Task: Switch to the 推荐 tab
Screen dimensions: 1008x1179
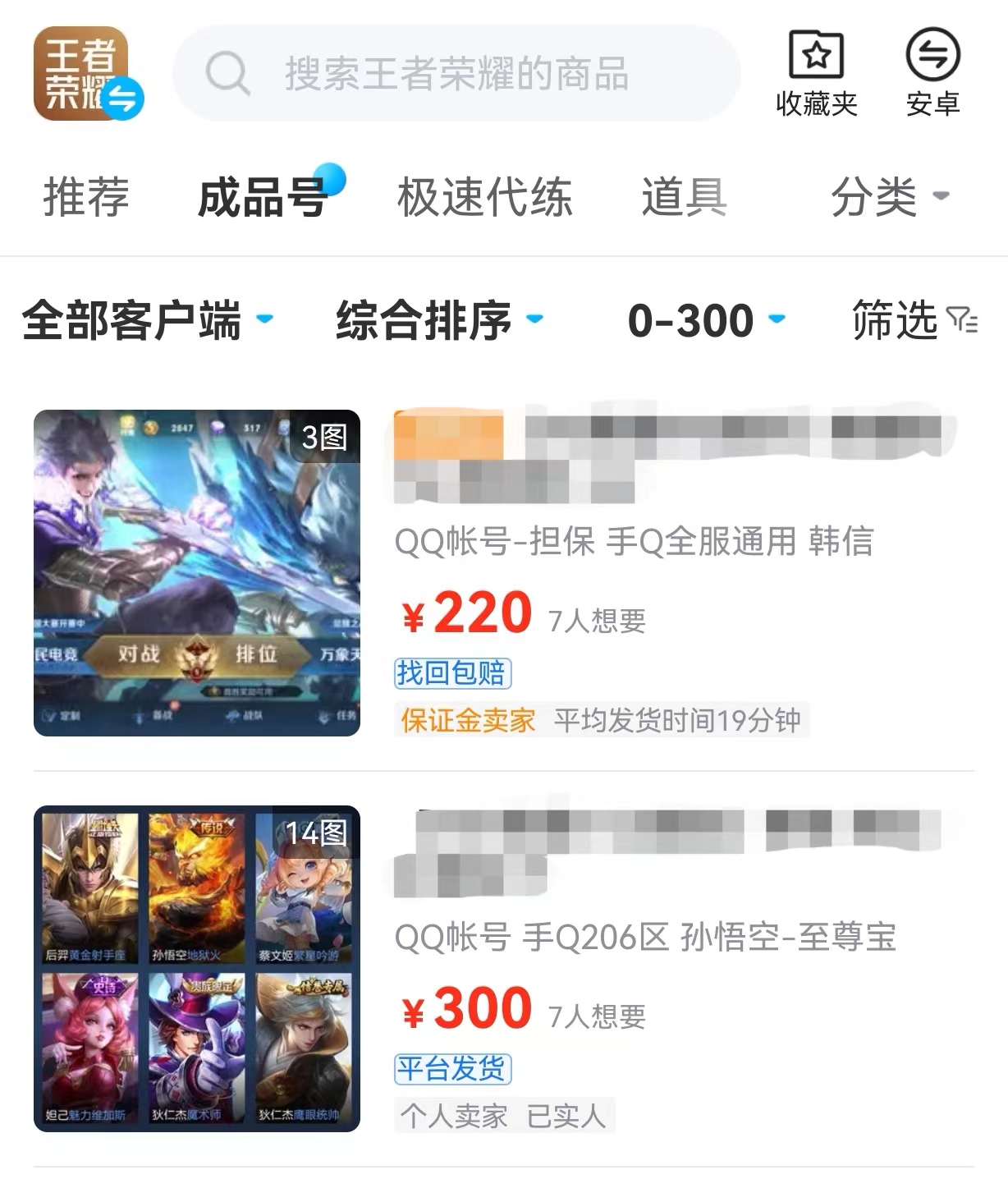Action: point(86,197)
